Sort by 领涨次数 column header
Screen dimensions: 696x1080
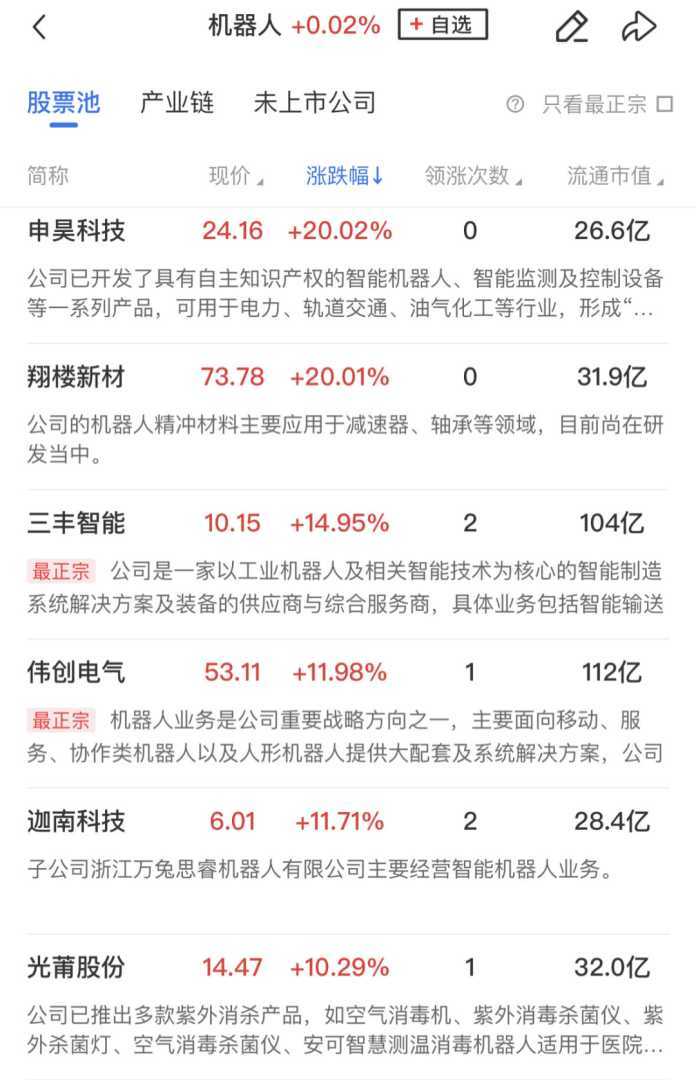pos(472,176)
